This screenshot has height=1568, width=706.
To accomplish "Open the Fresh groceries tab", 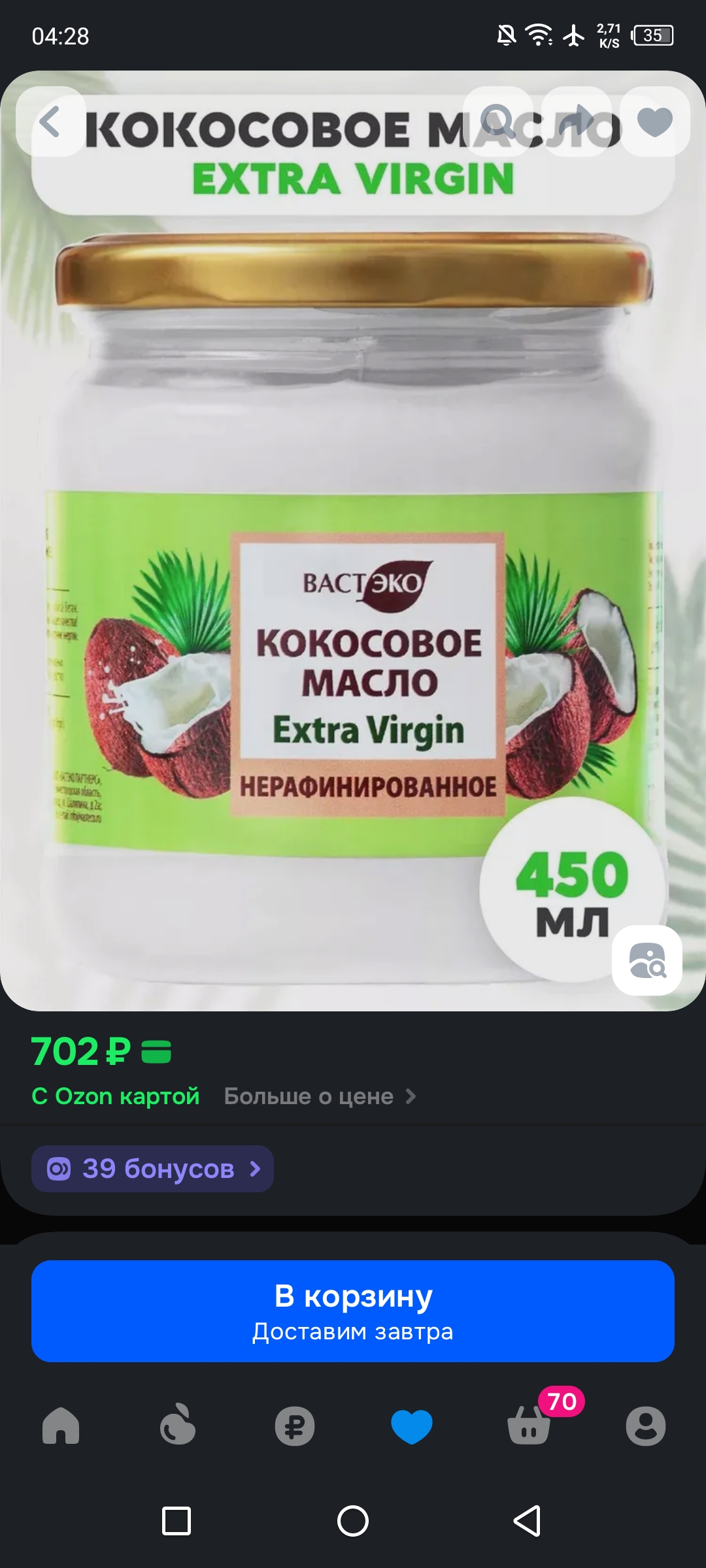I will coord(178,1426).
